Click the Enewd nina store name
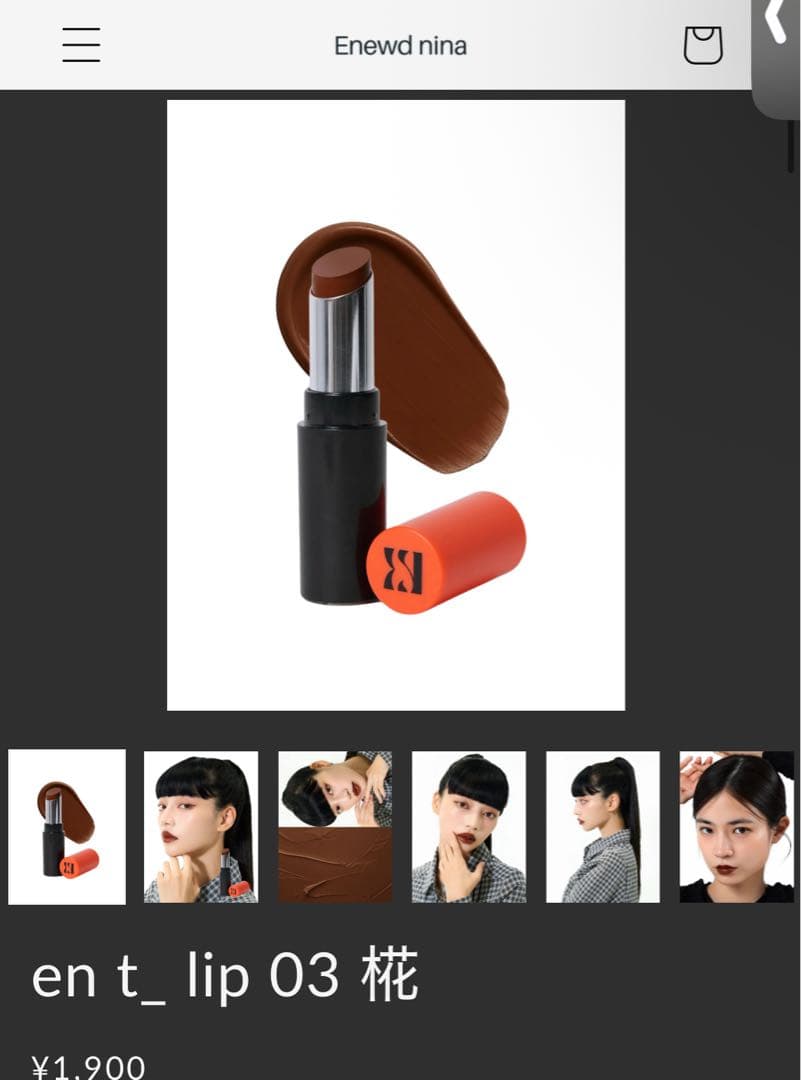Screen dimensions: 801x1080 399,46
